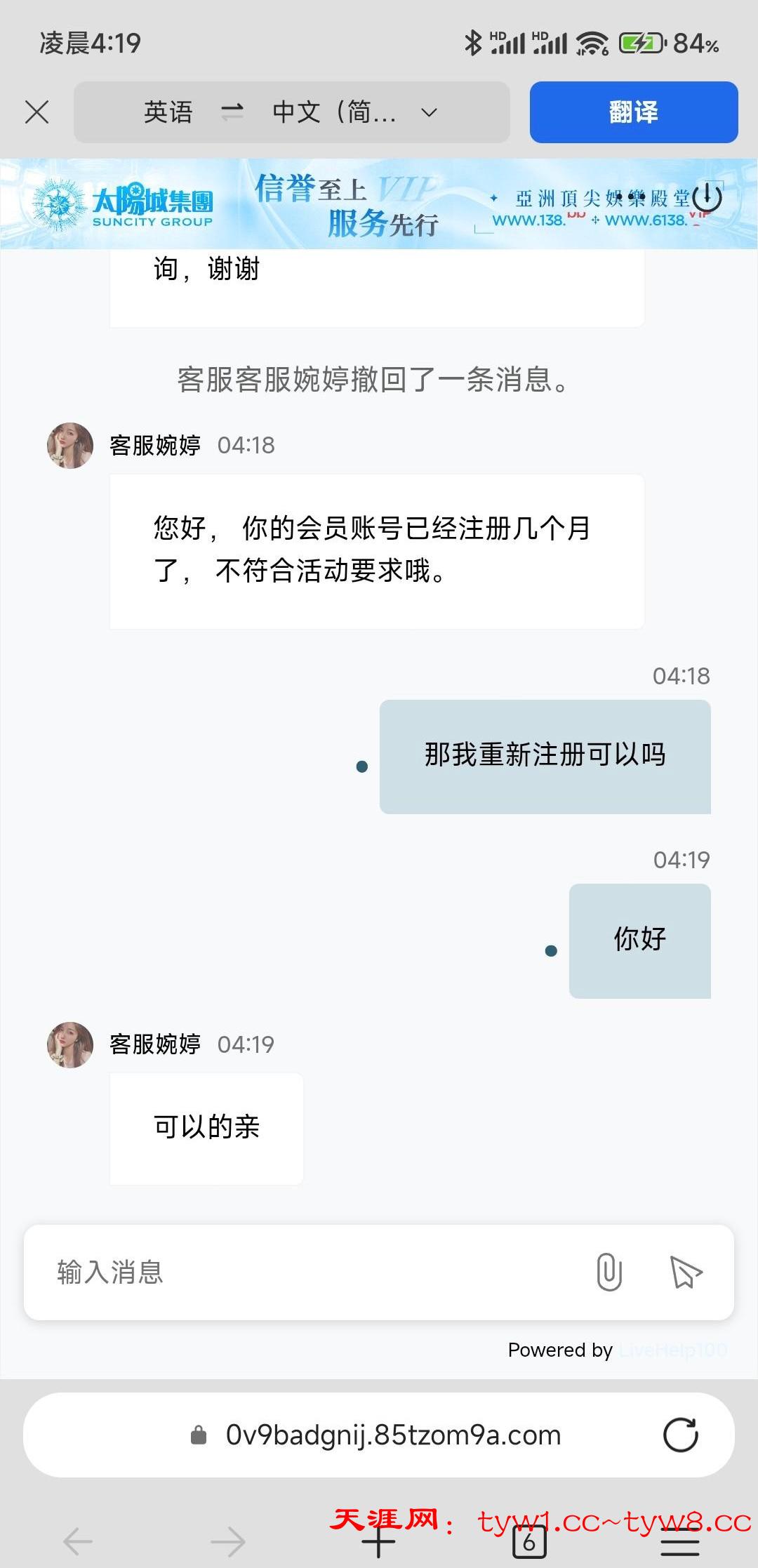
Task: Go forward in the browser
Action: [228, 1541]
